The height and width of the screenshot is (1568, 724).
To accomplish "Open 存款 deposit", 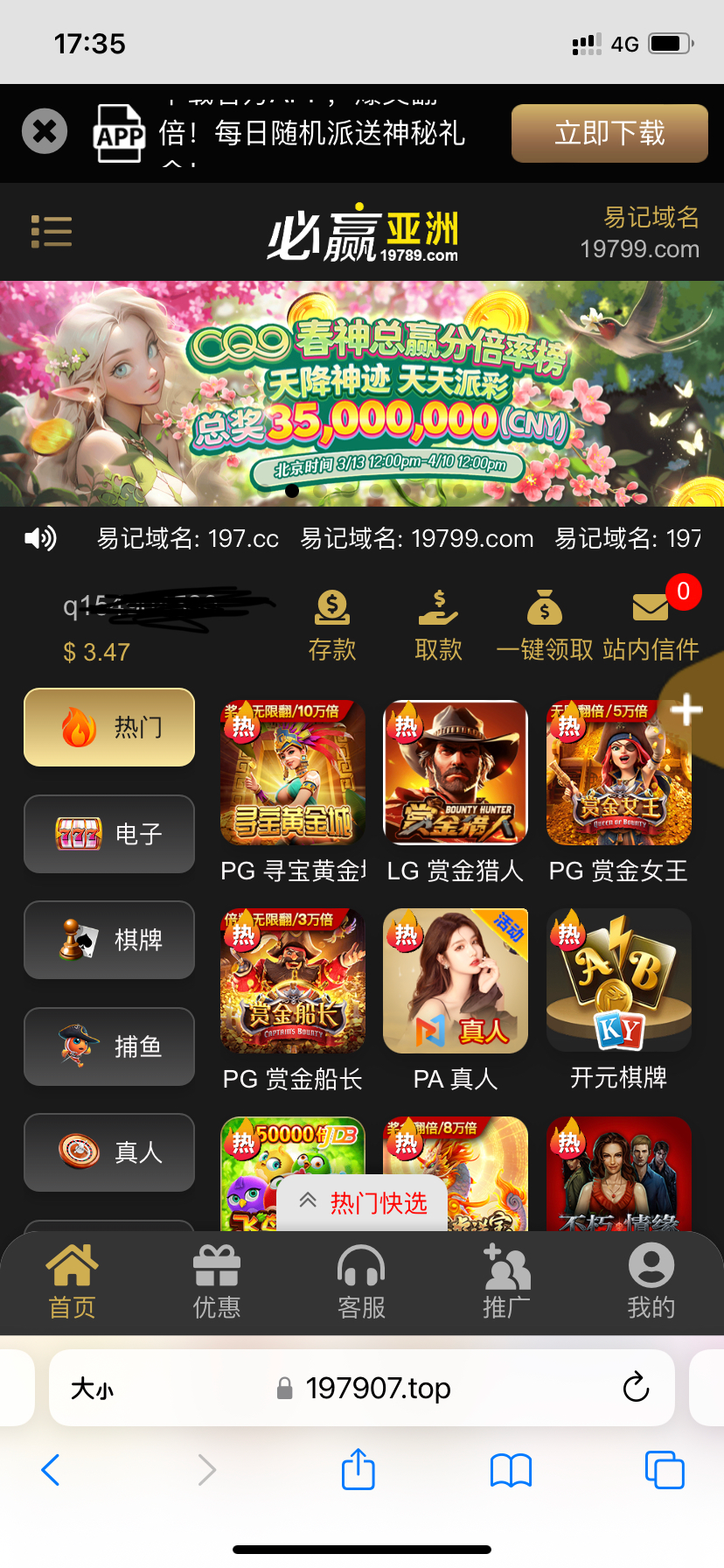I will 332,625.
